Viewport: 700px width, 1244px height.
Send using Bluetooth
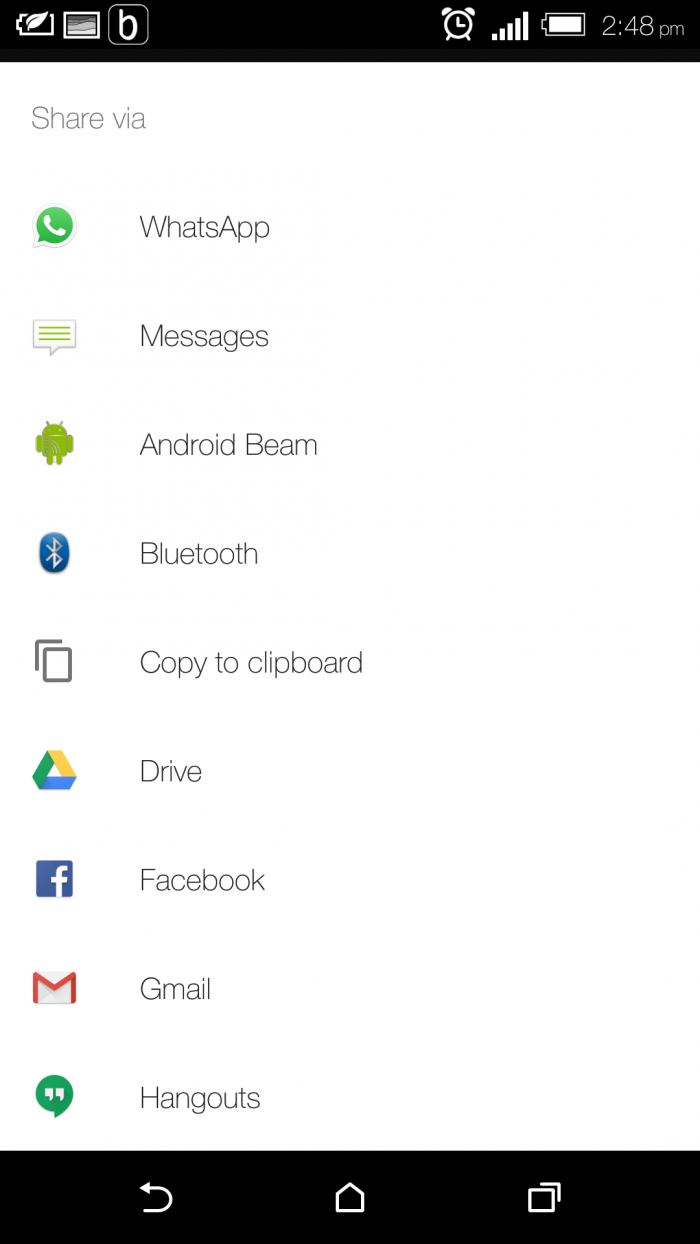(199, 554)
